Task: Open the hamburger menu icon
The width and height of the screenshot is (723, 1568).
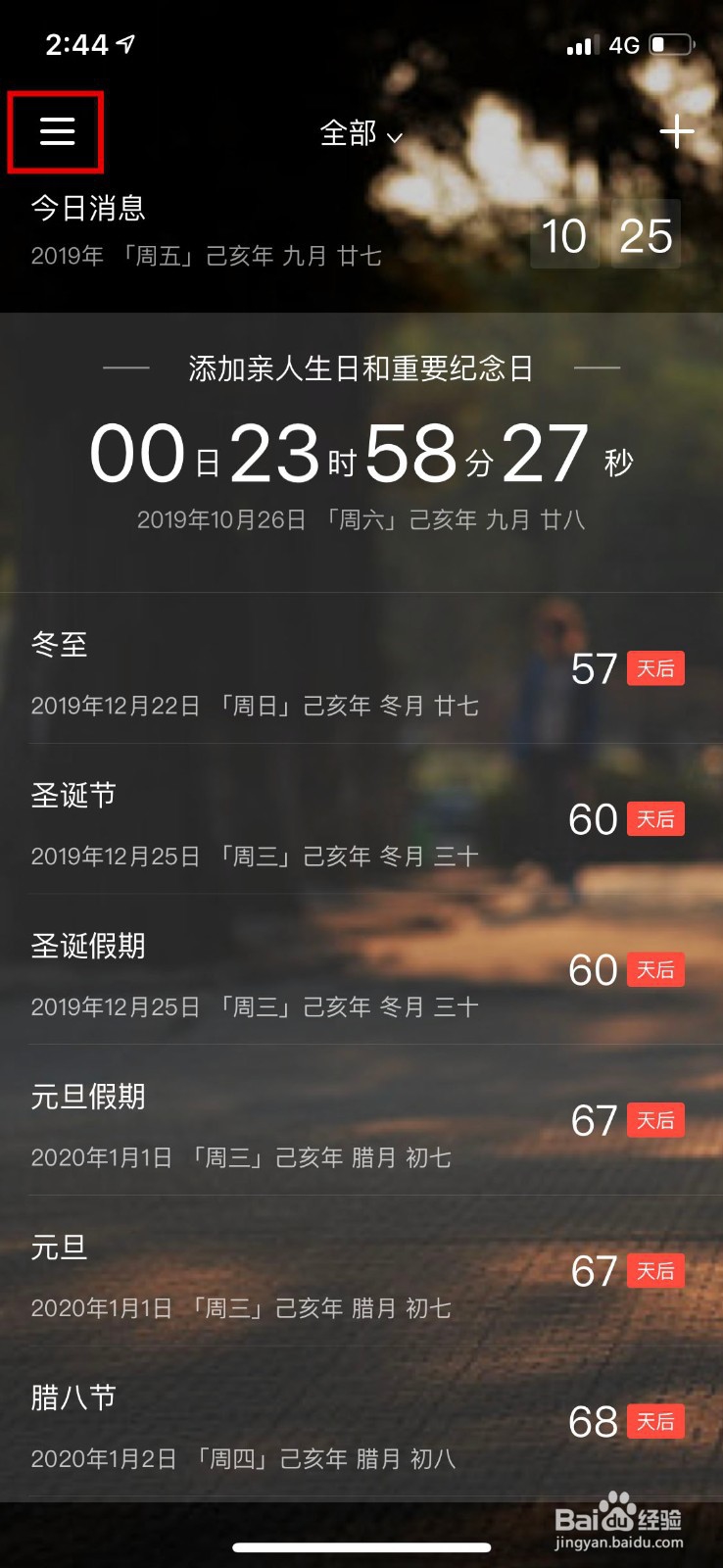Action: tap(55, 130)
